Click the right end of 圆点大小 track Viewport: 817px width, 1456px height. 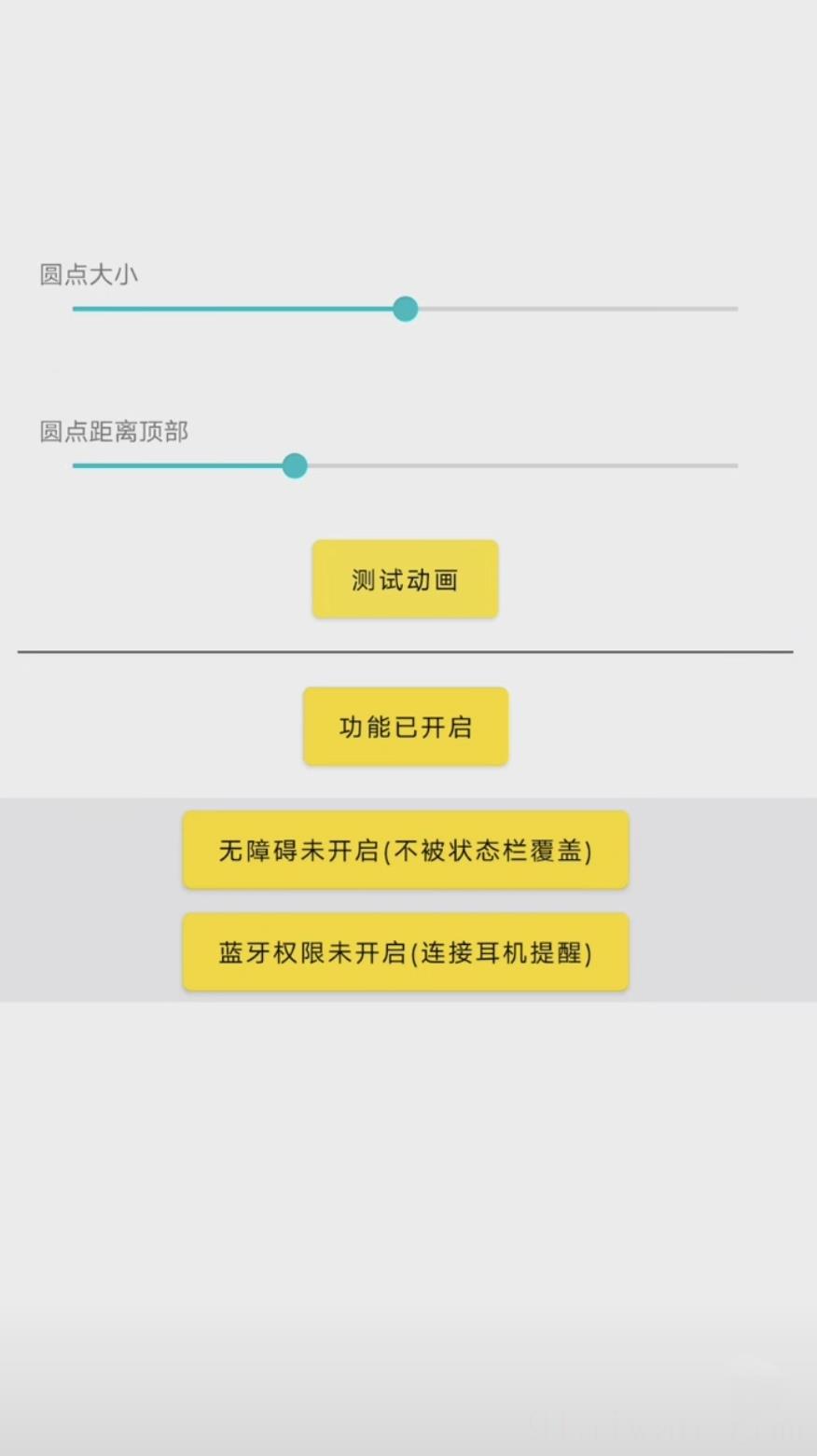(732, 309)
